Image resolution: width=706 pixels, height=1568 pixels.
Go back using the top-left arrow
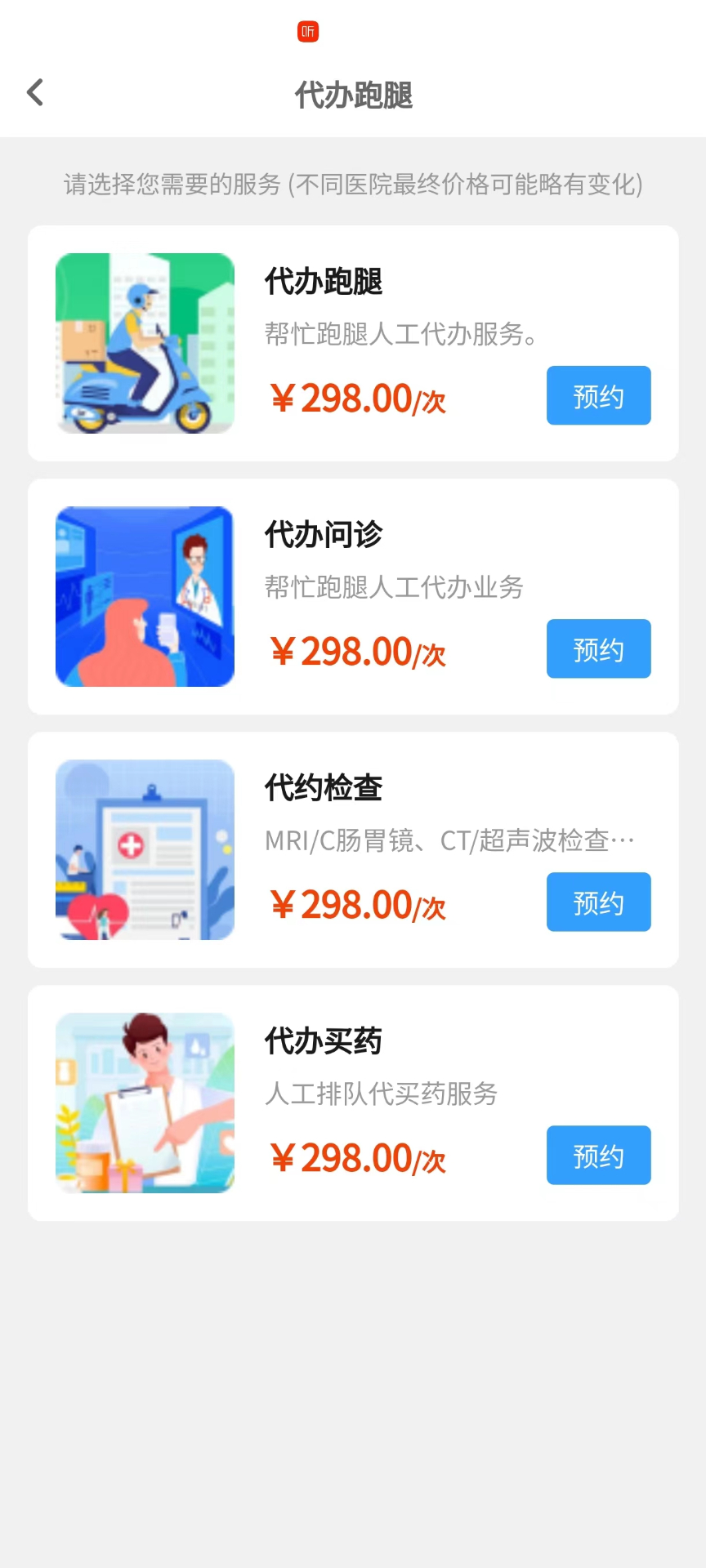(35, 92)
